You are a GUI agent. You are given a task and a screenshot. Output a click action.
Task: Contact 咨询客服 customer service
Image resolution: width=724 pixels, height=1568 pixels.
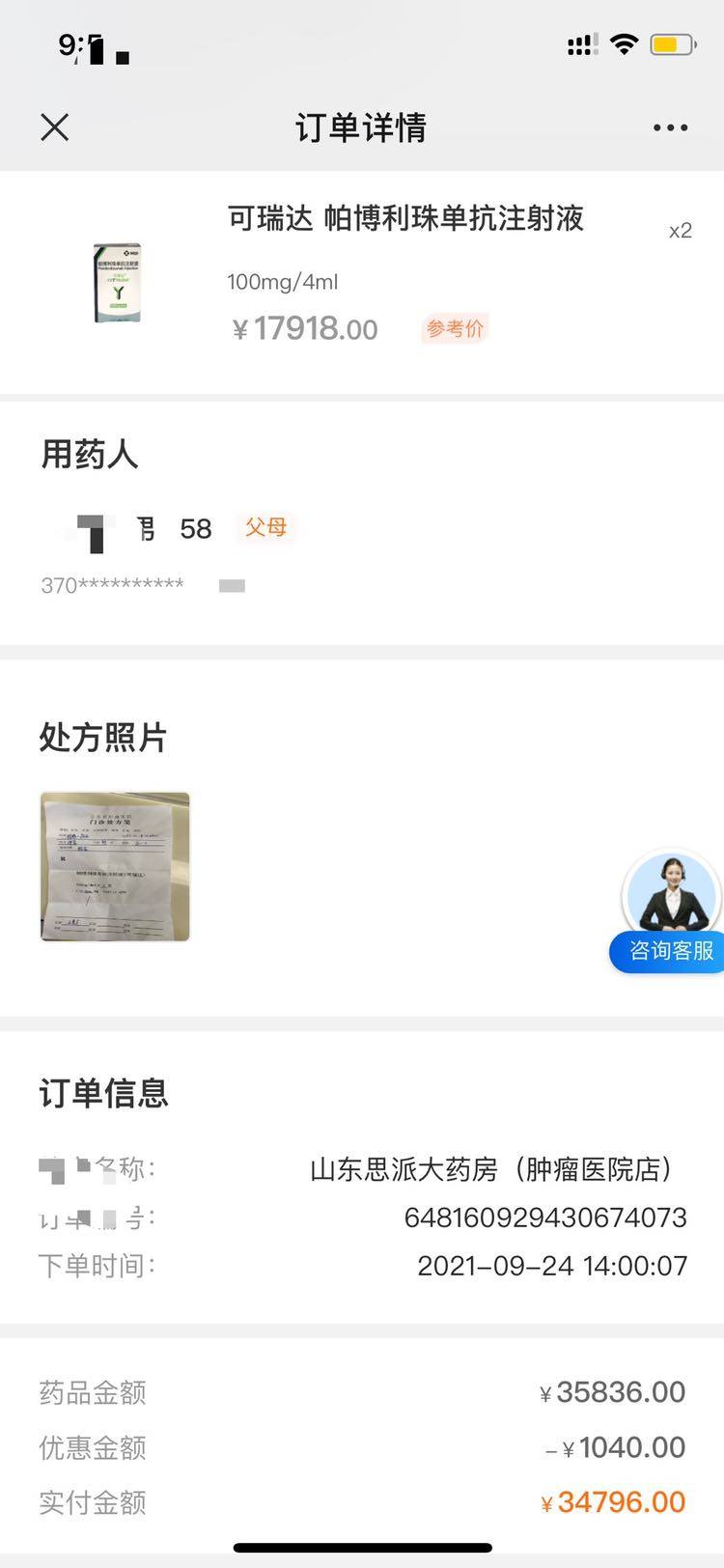point(669,914)
